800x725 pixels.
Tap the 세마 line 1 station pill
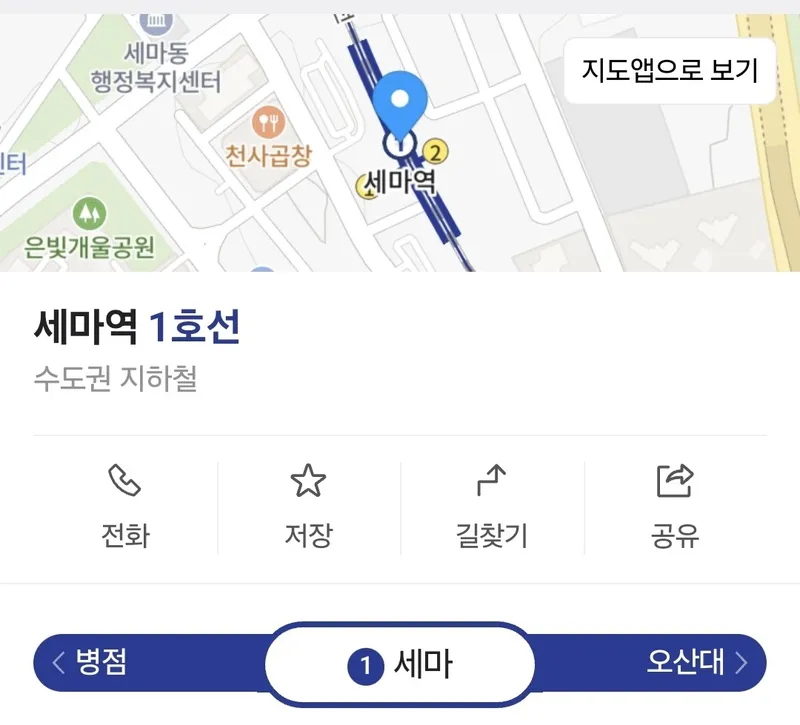tap(400, 664)
